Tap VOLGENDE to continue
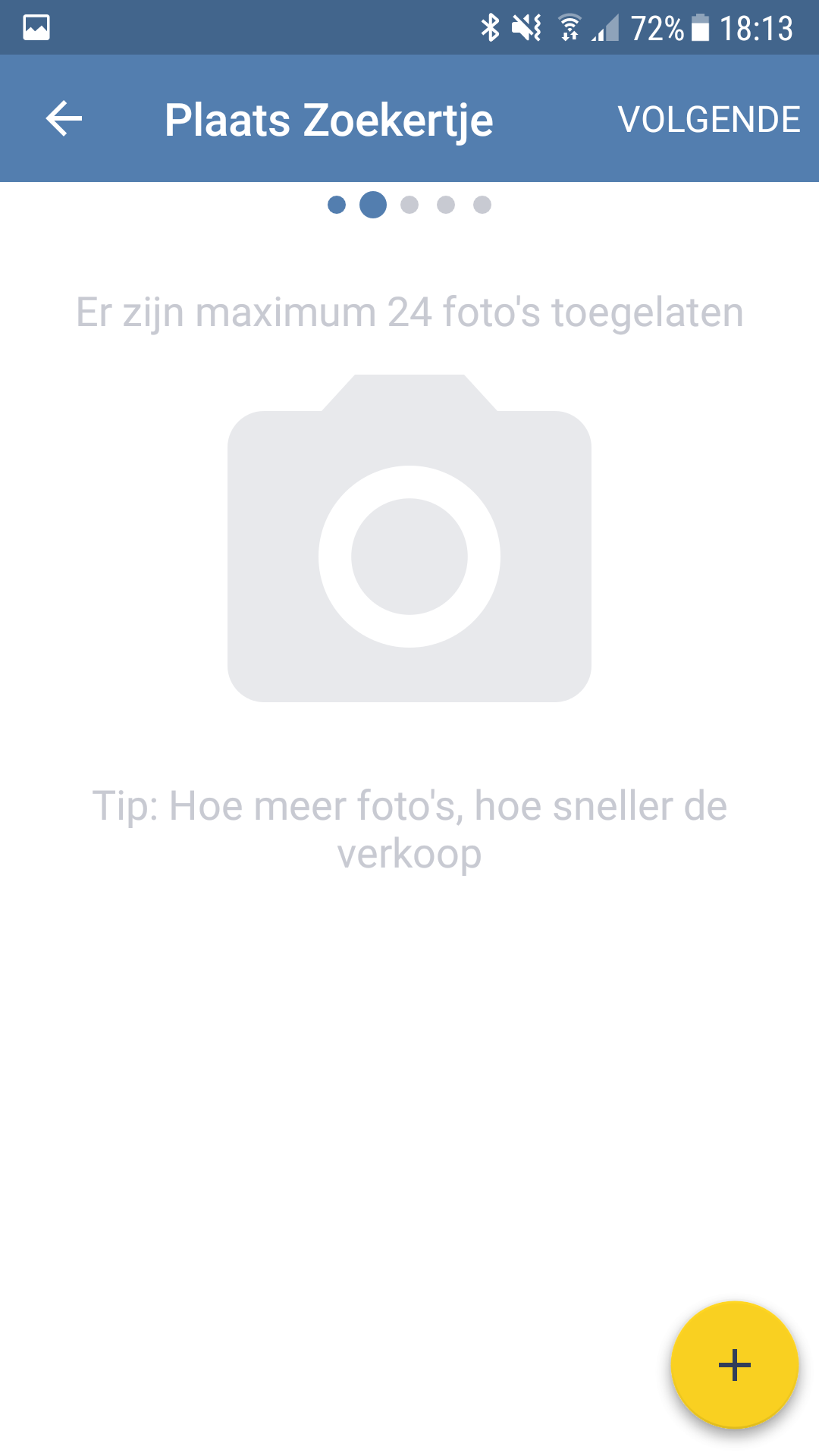This screenshot has height=1456, width=819. click(709, 119)
